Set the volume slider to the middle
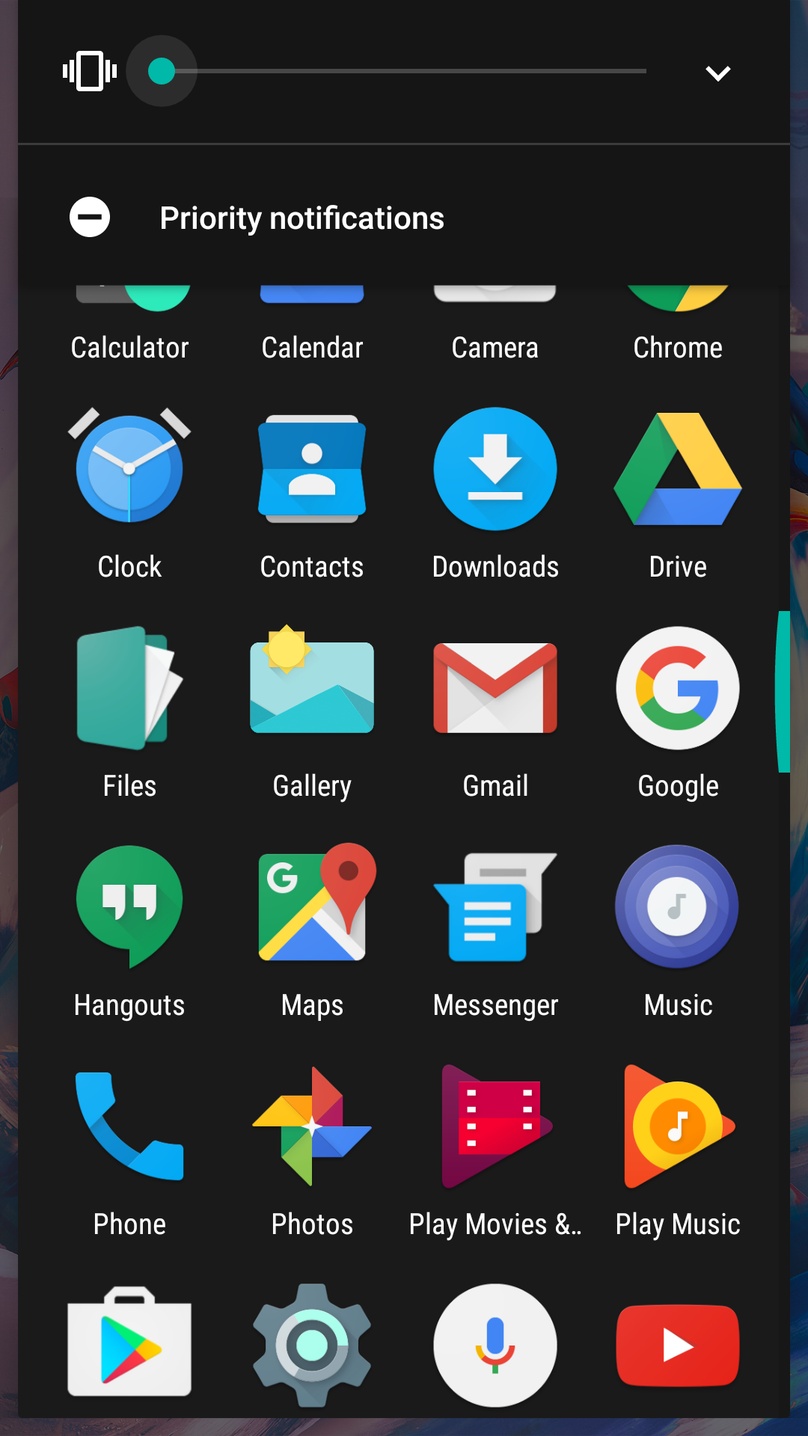 (x=404, y=72)
